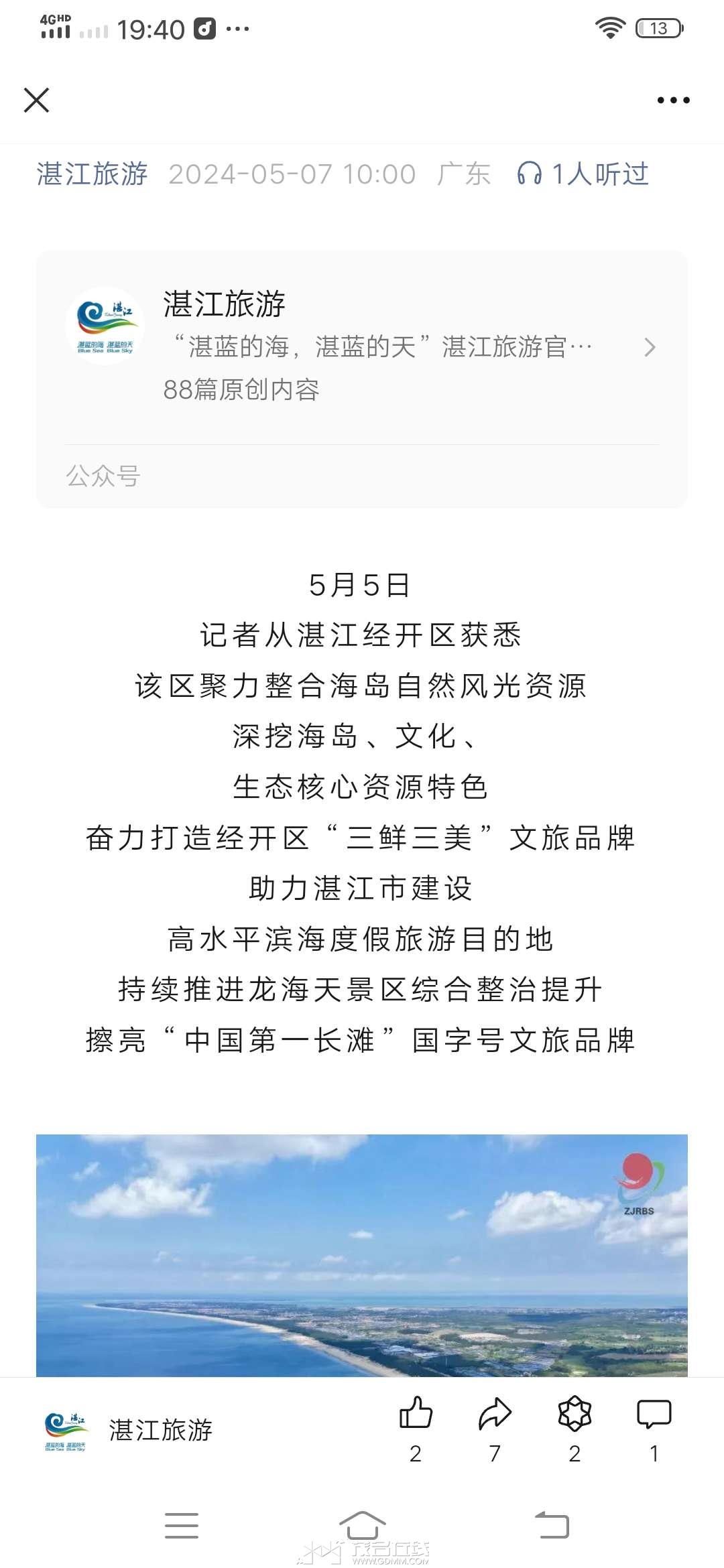View the coastline photo in the article

point(362,1254)
